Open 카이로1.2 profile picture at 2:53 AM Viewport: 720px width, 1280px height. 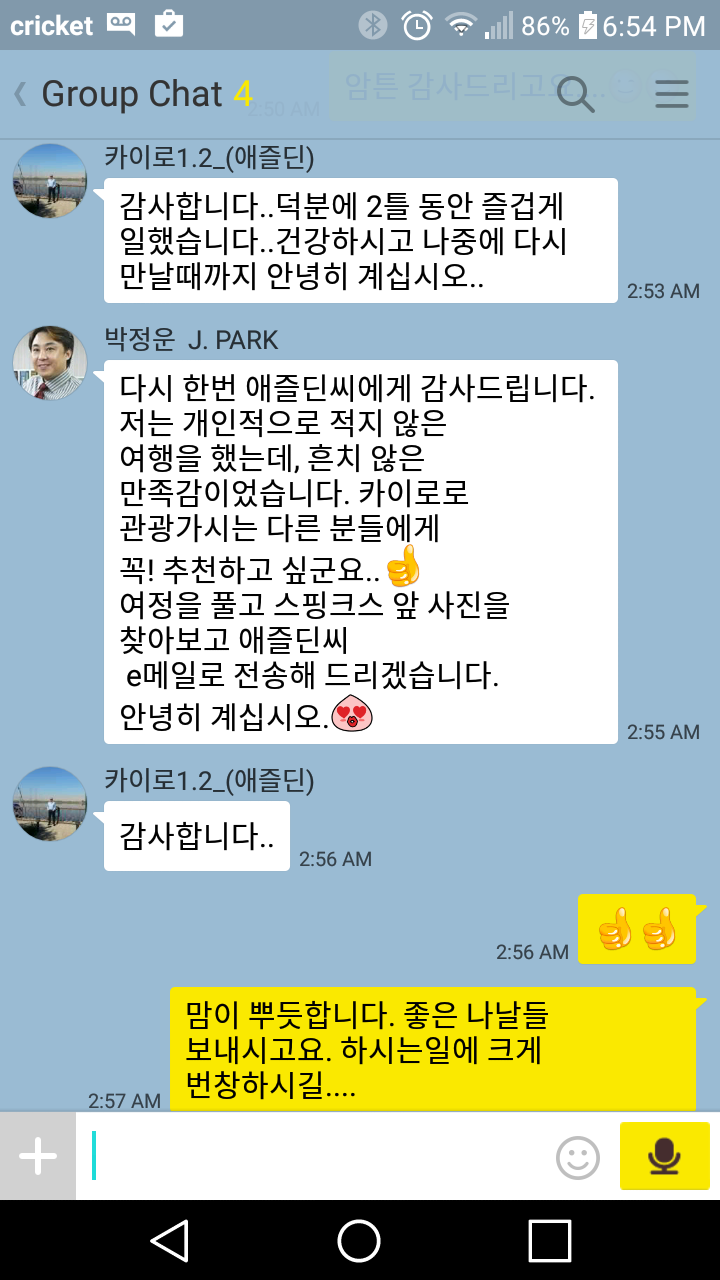click(50, 181)
